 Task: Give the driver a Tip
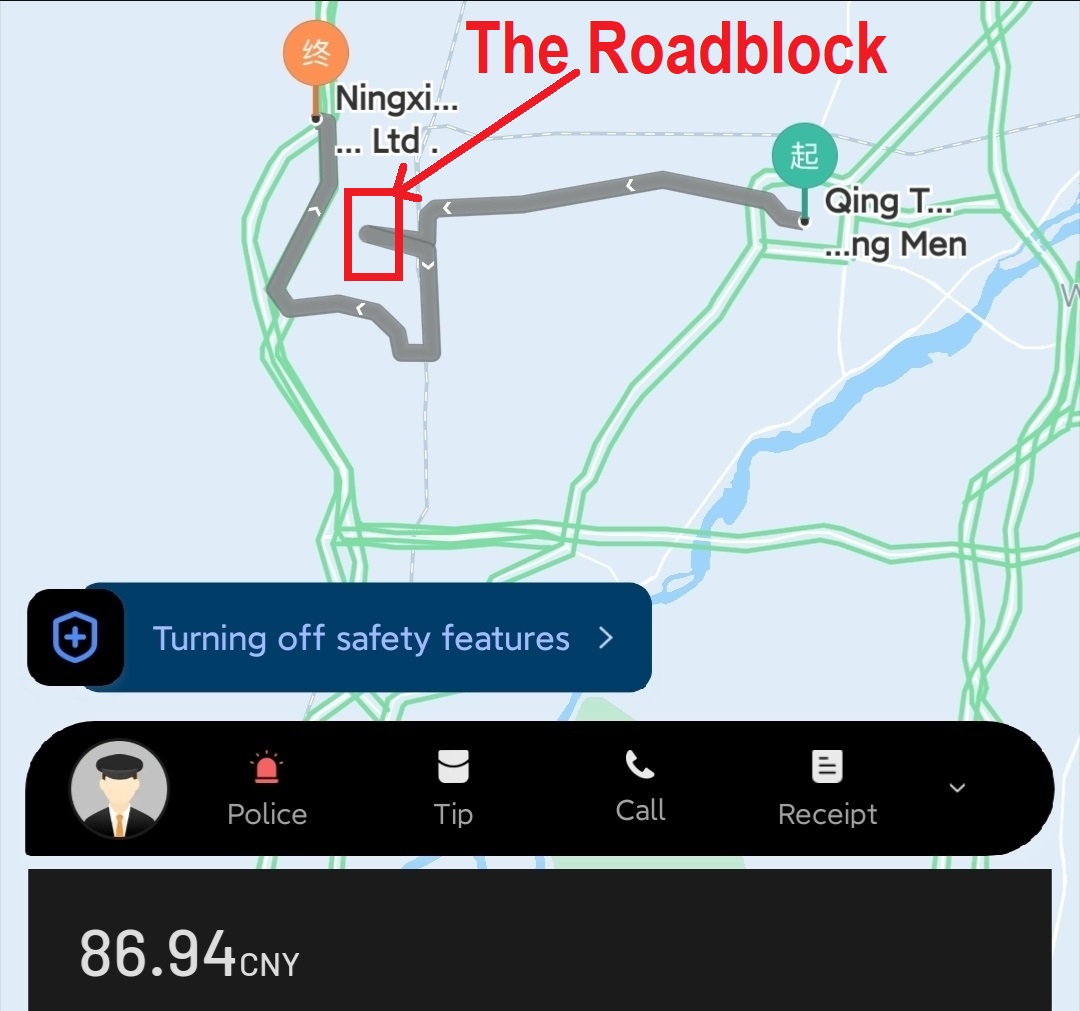tap(453, 790)
